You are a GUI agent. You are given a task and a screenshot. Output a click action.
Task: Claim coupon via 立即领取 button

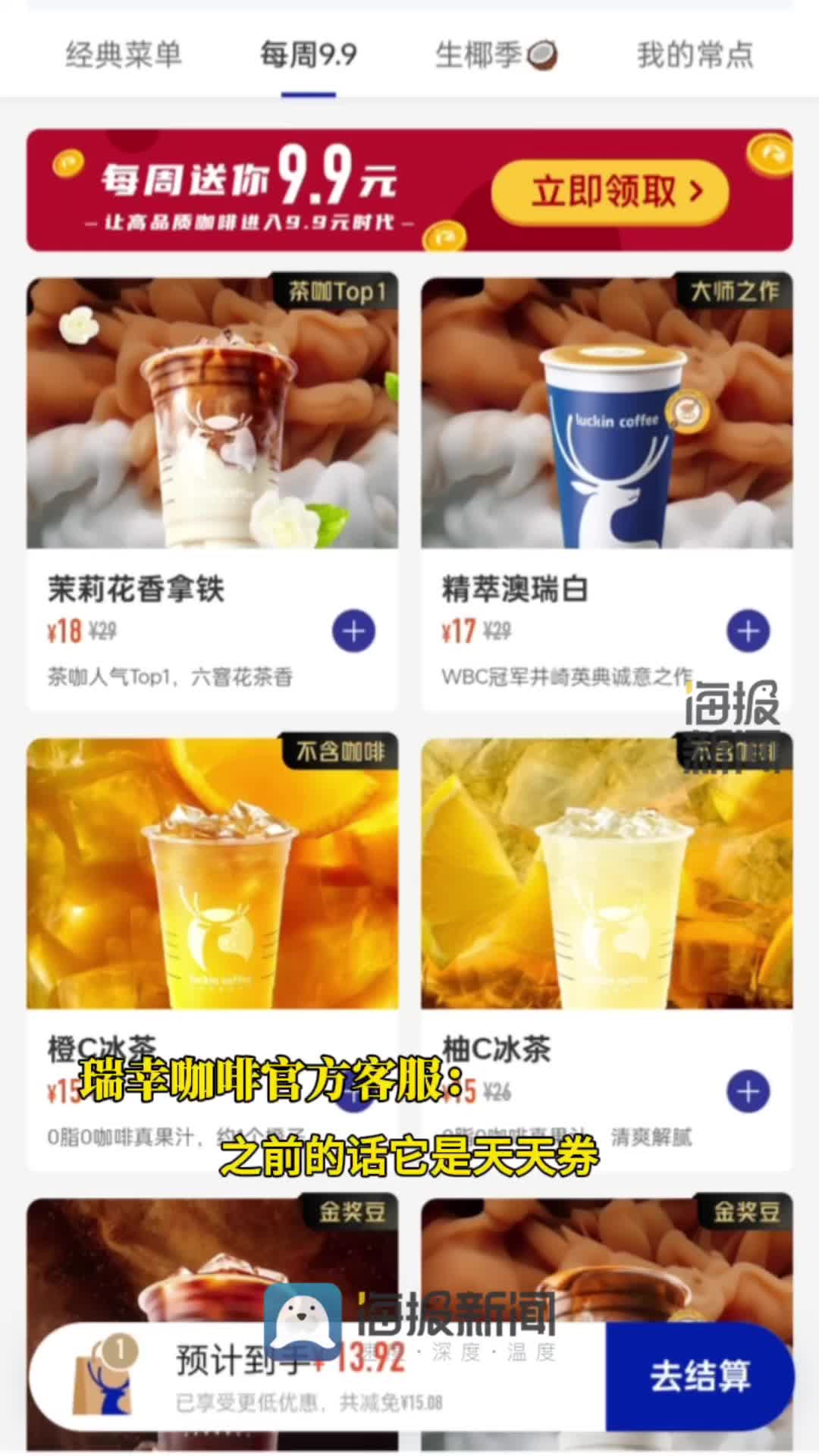610,191
